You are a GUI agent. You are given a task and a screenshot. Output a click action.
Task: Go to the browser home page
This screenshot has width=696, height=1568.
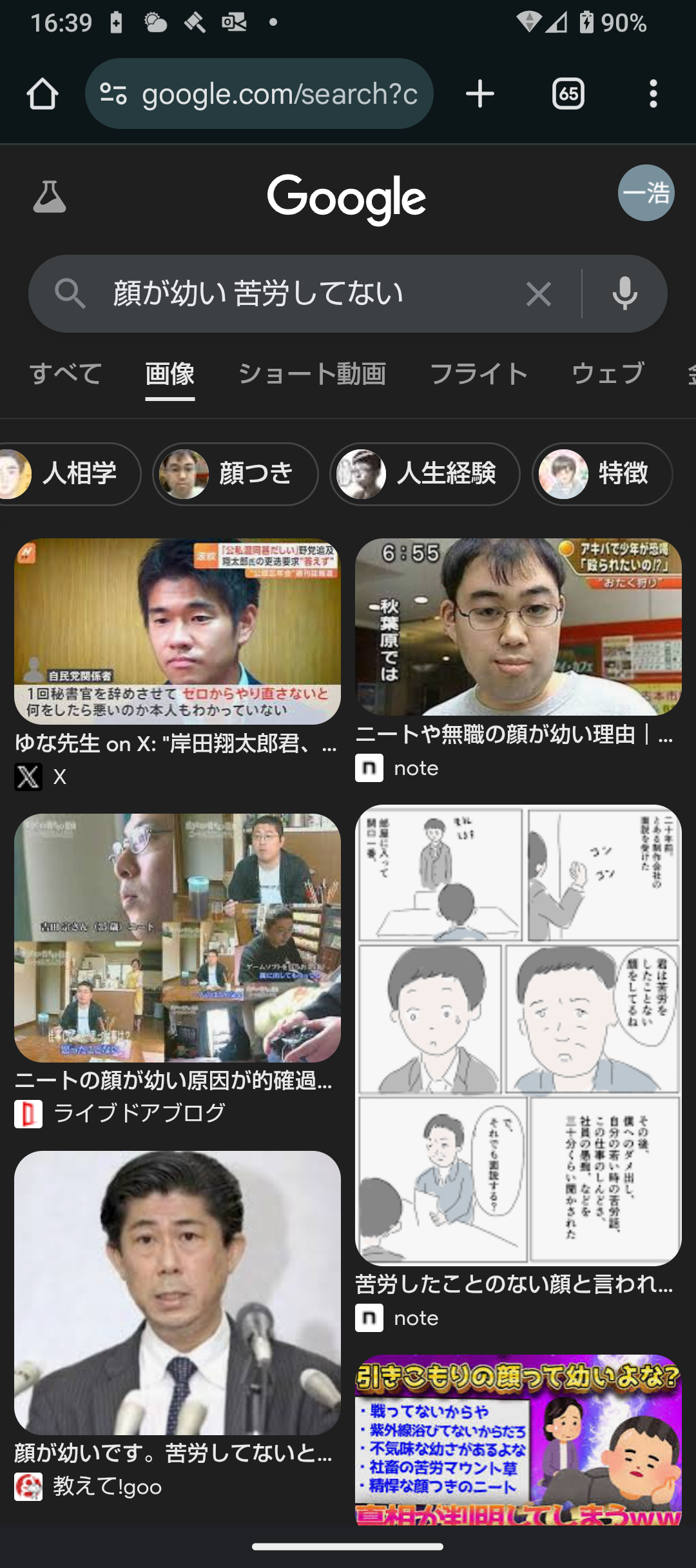pos(43,94)
